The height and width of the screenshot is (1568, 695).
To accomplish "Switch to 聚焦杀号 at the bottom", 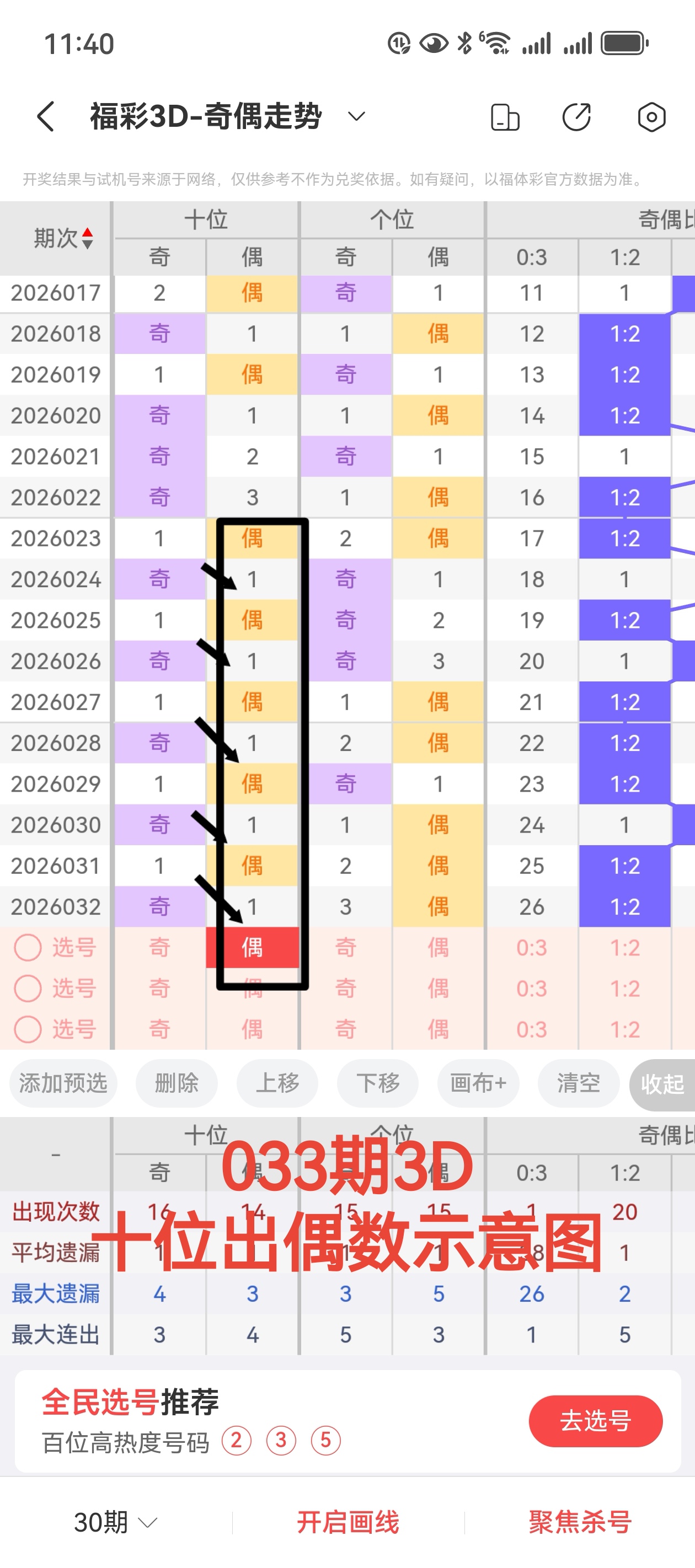I will [580, 1523].
